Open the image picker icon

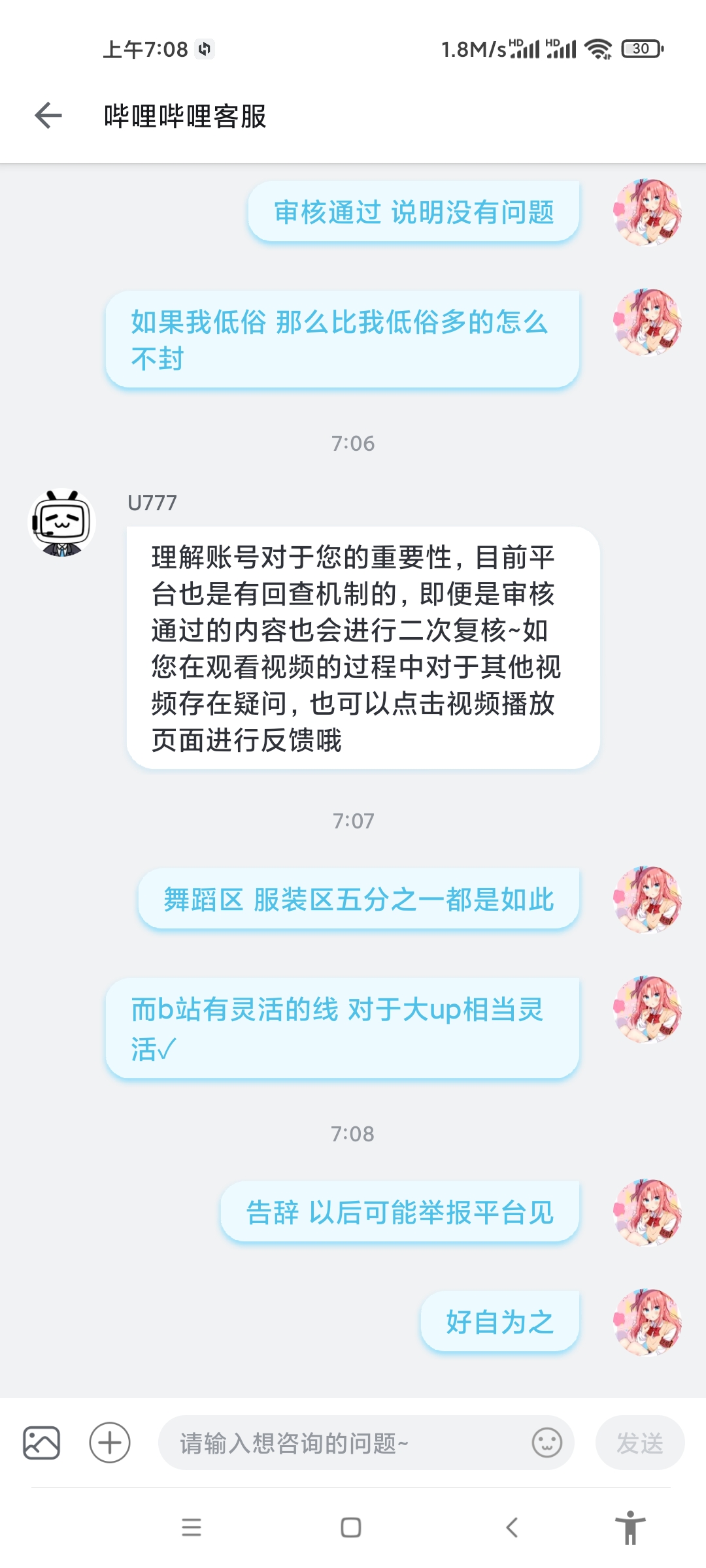42,1443
